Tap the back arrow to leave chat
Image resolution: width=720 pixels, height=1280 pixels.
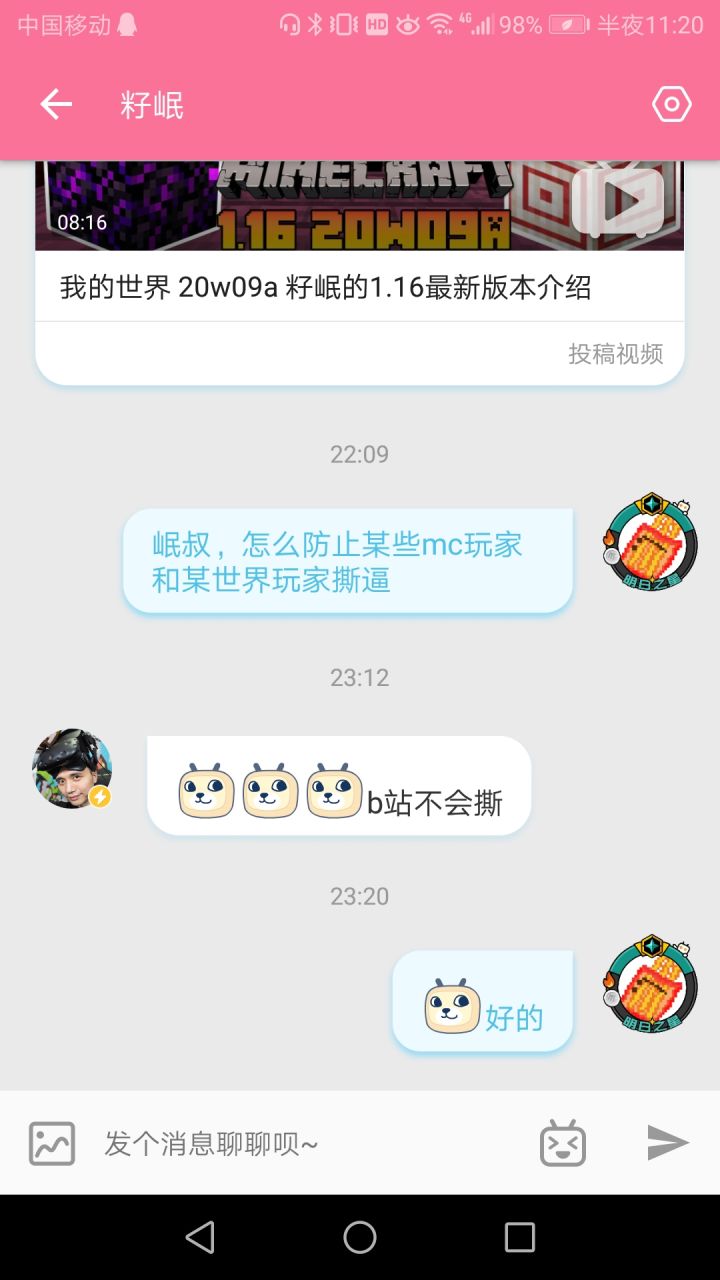[x=55, y=103]
